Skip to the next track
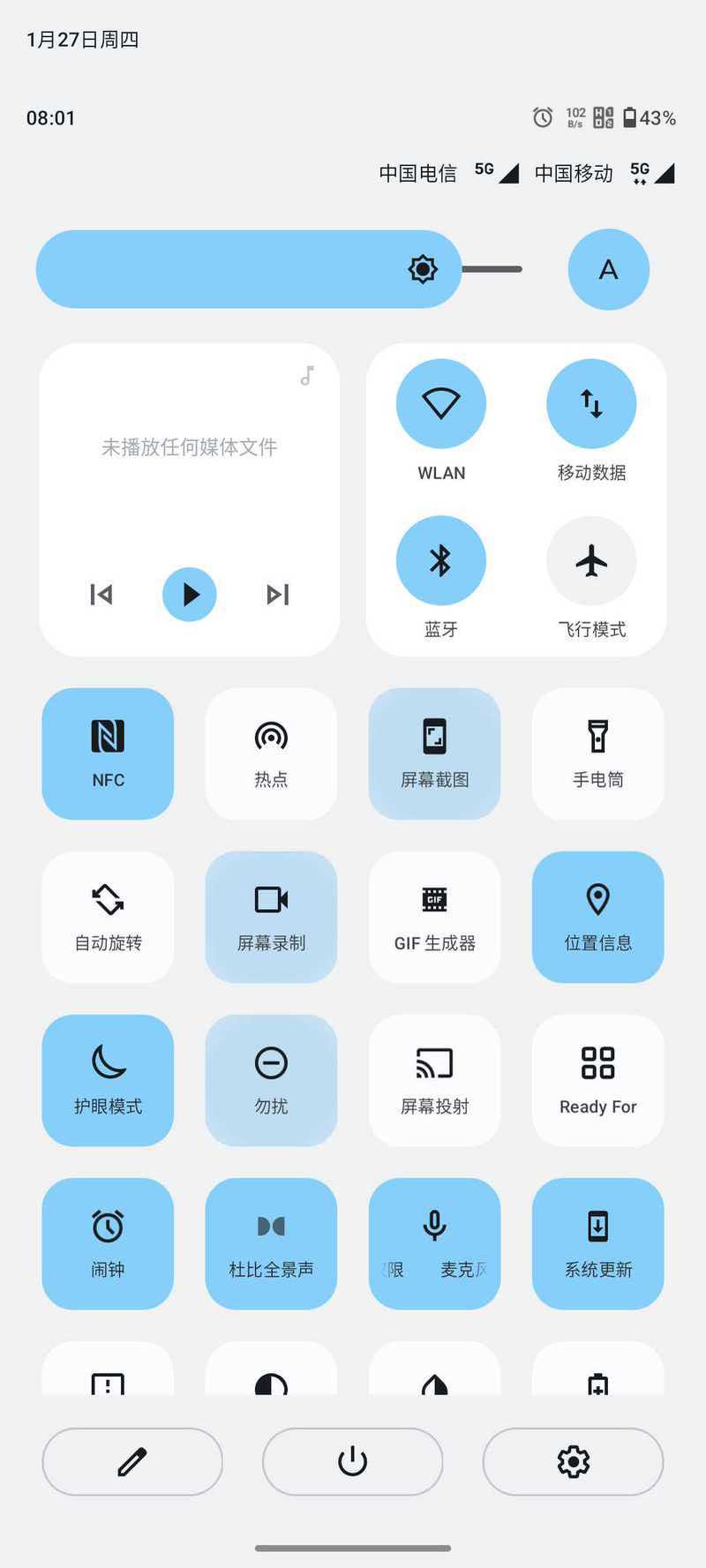 tap(277, 595)
